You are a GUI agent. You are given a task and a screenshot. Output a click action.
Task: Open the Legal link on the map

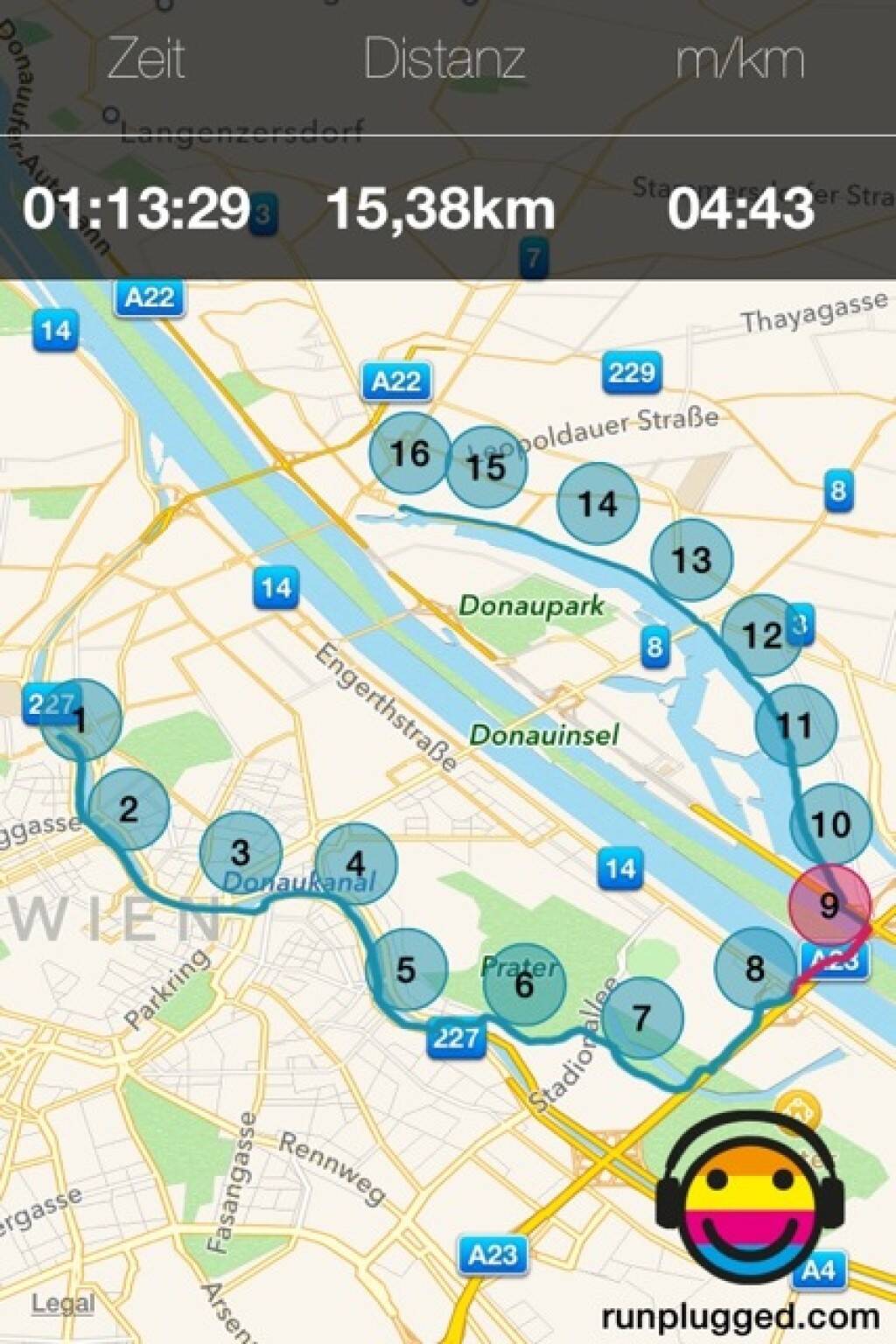pyautogui.click(x=62, y=1304)
